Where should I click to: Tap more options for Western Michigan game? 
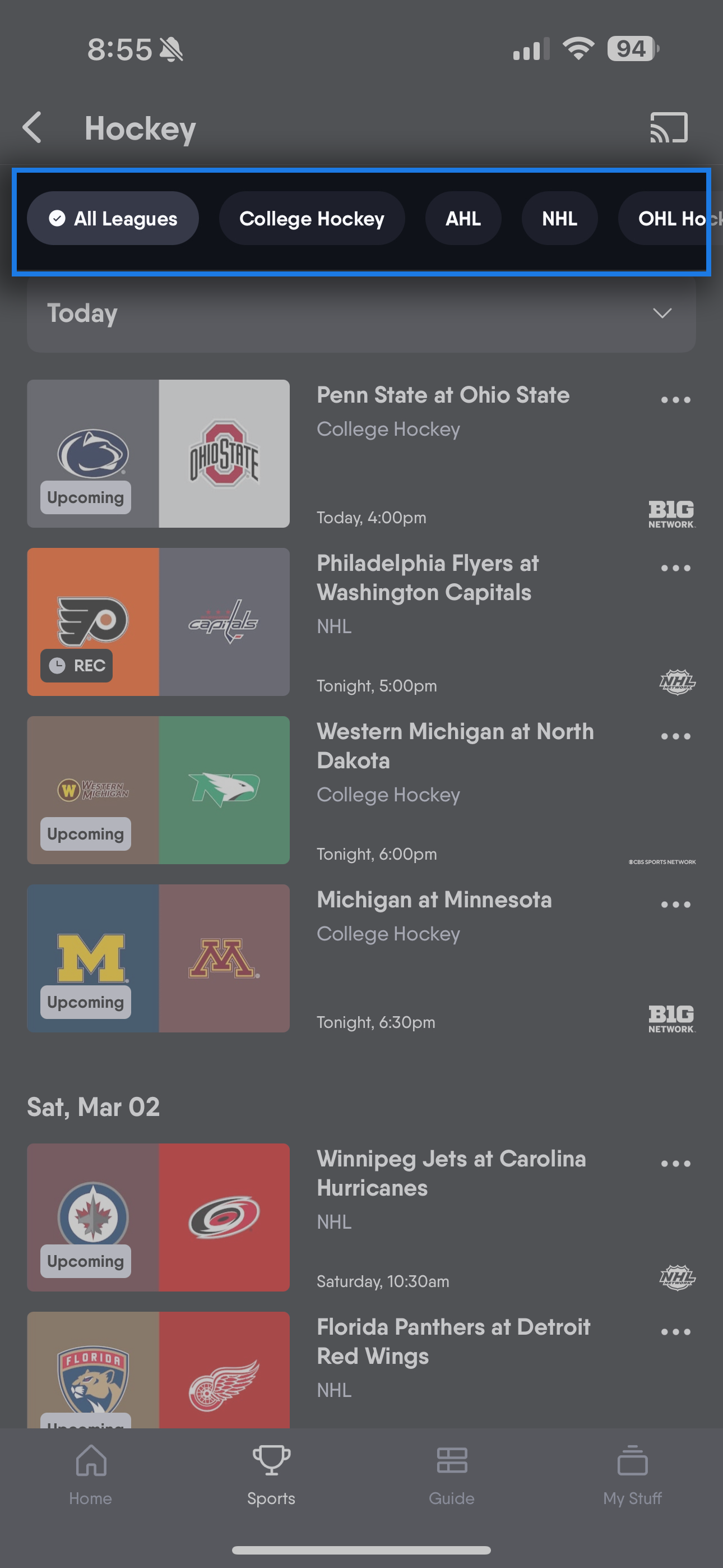point(675,736)
